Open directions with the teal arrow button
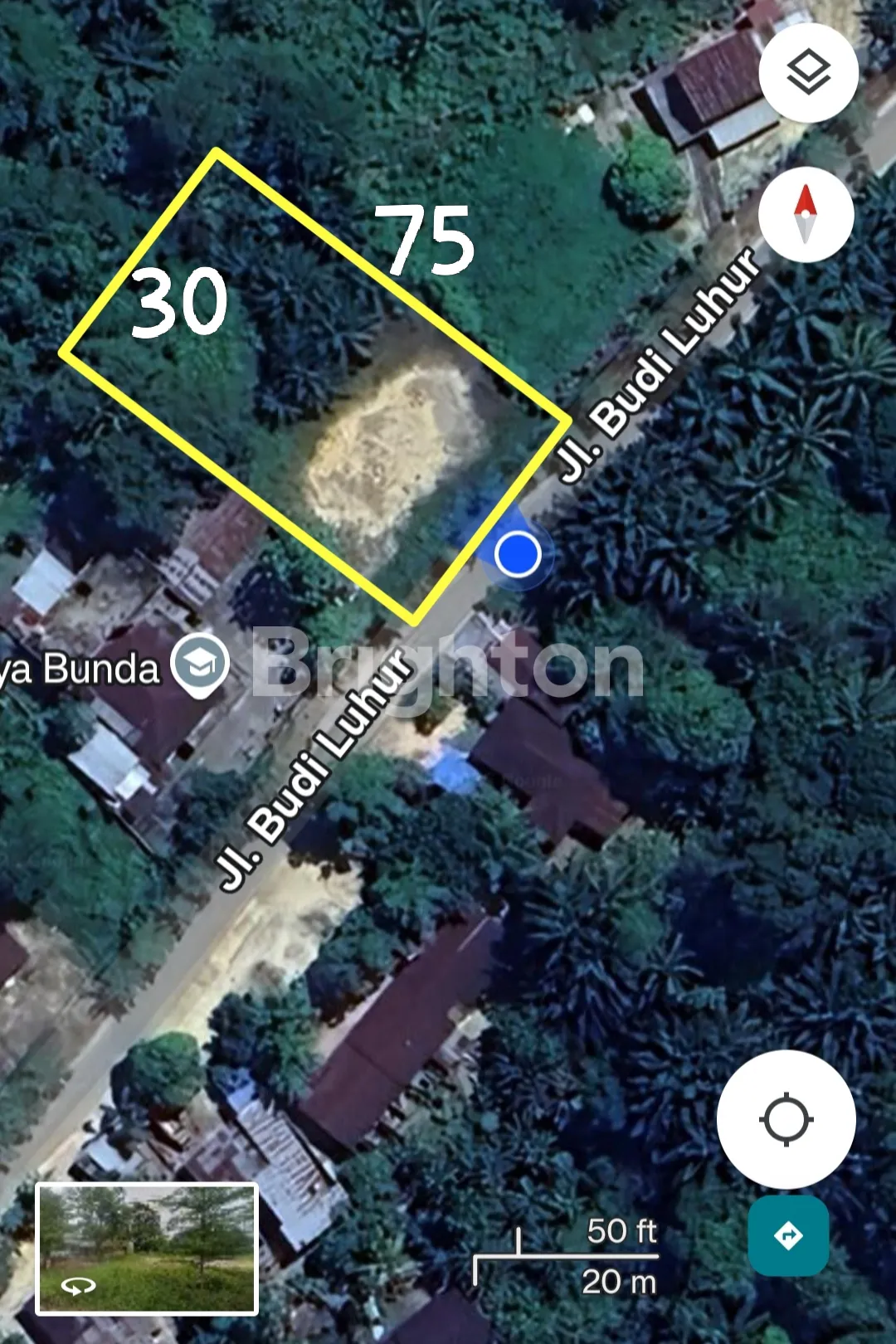The width and height of the screenshot is (896, 1344). [788, 1235]
